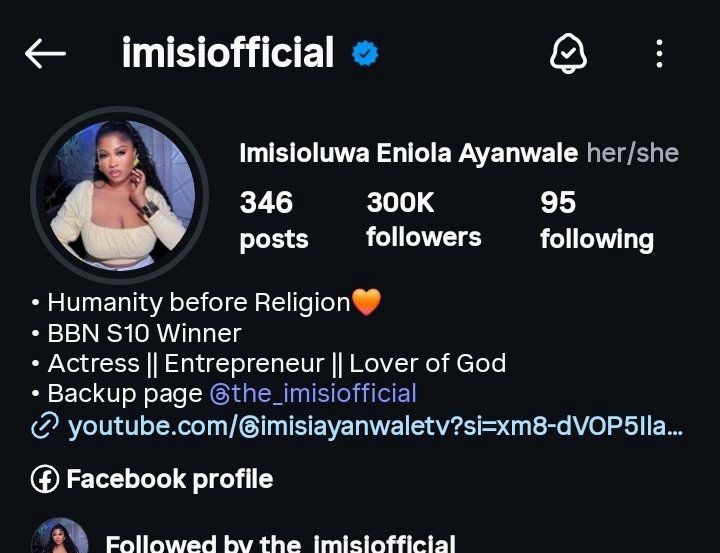Go back using the arrow icon

coord(45,54)
